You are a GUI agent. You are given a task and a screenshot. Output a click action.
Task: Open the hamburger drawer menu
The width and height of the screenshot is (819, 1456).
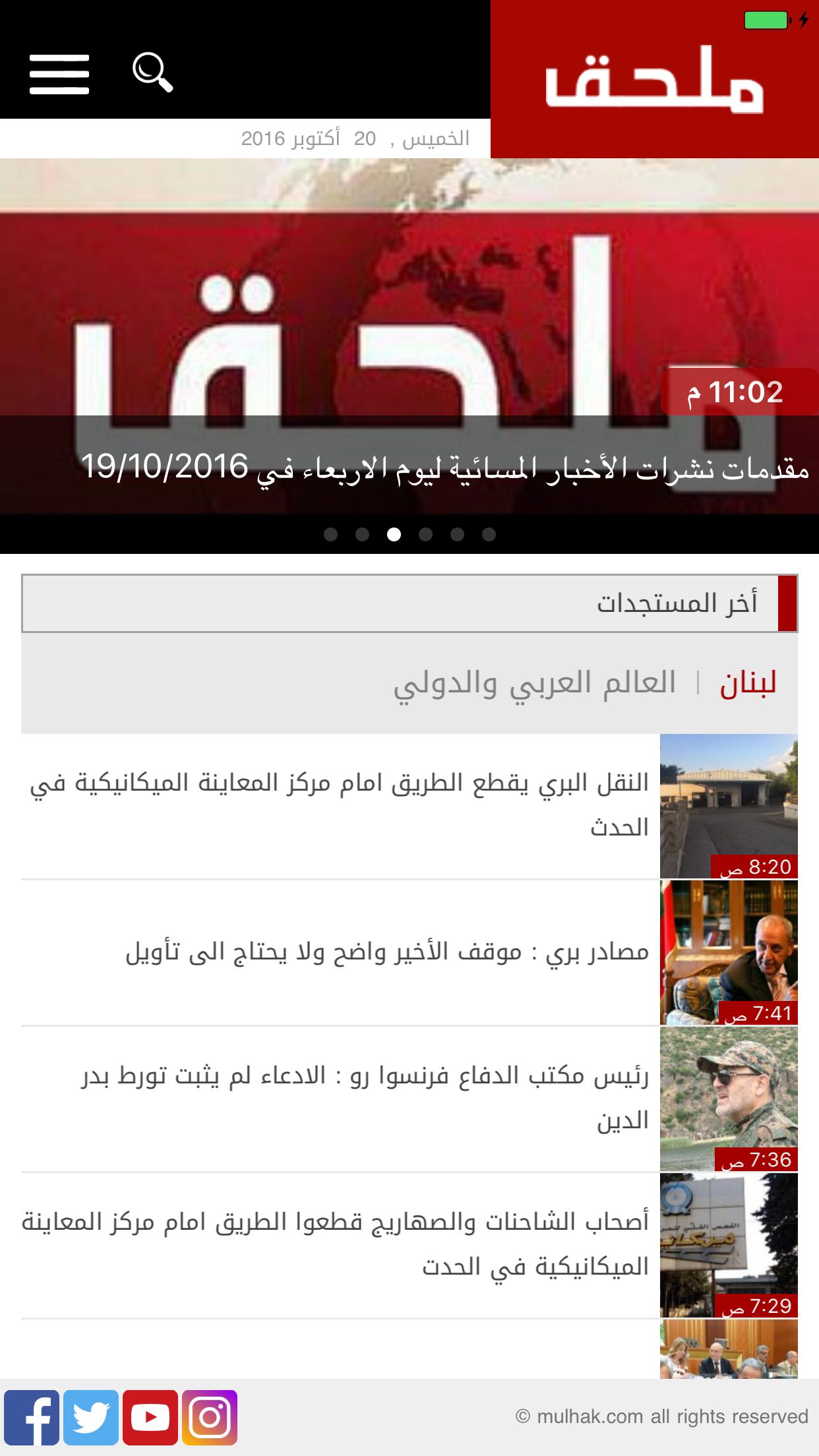tap(59, 74)
